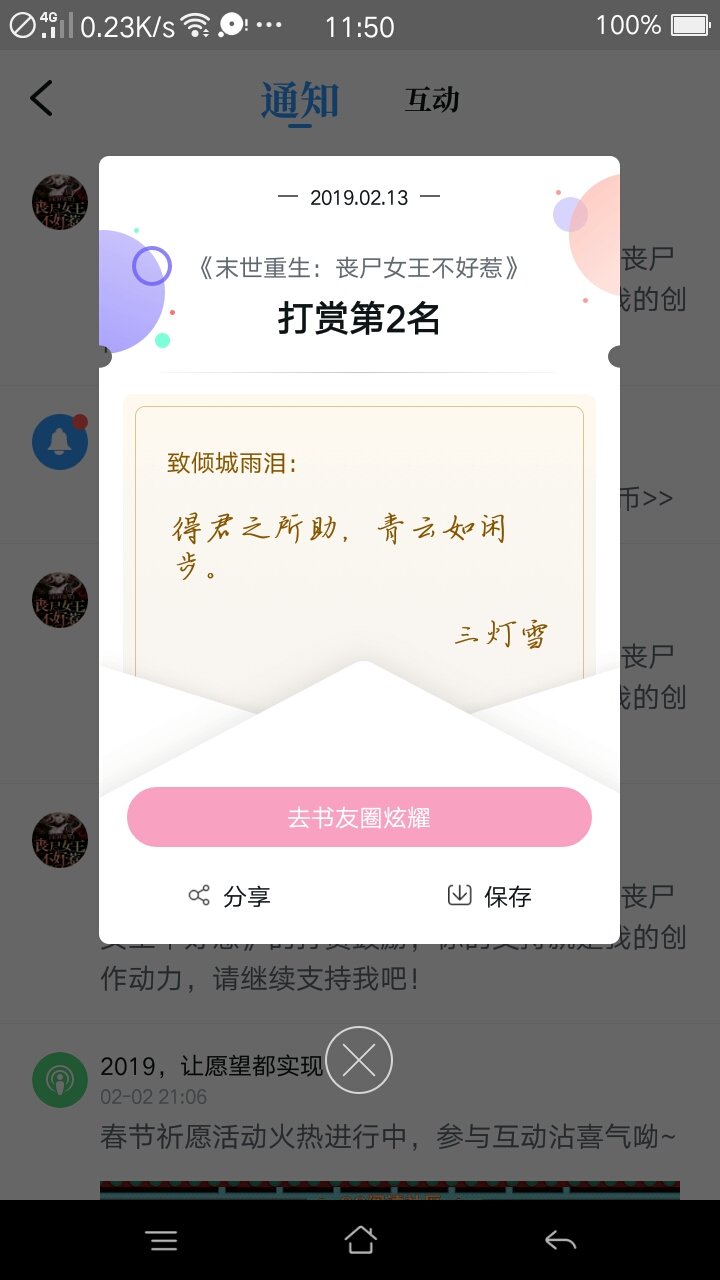Dismiss the popup with the X circle

coord(359,1060)
